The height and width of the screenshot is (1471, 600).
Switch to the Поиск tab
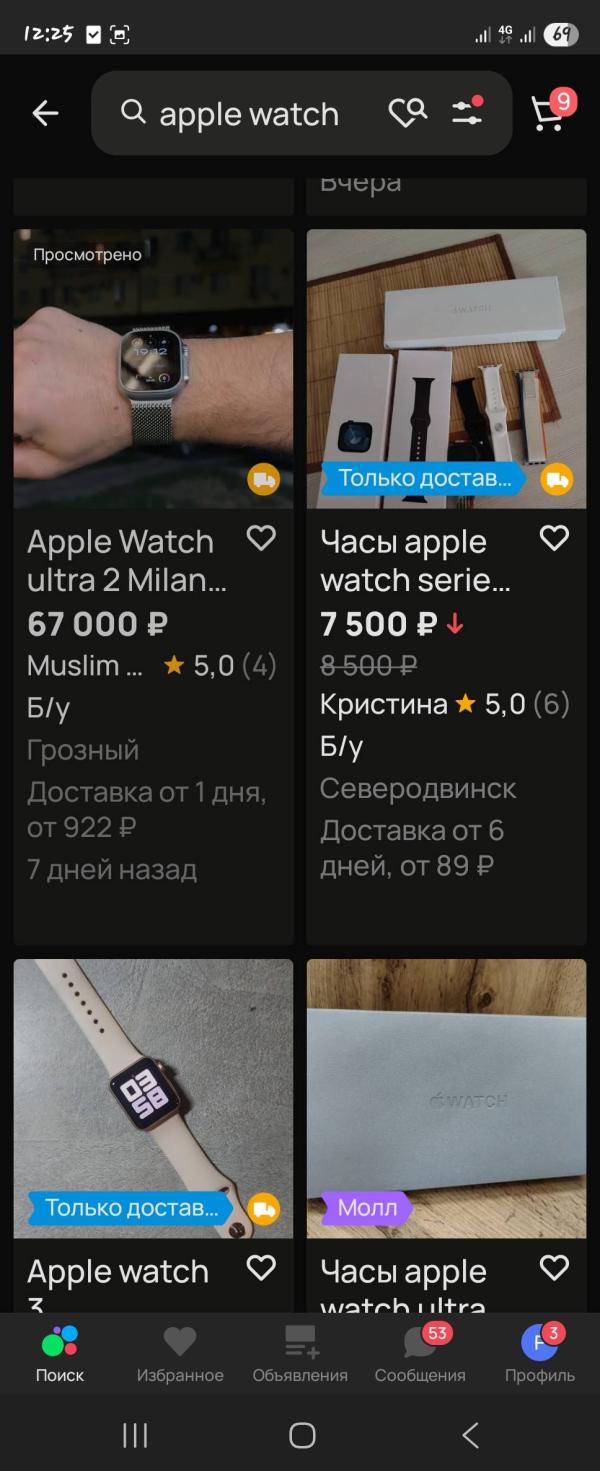coord(60,1354)
